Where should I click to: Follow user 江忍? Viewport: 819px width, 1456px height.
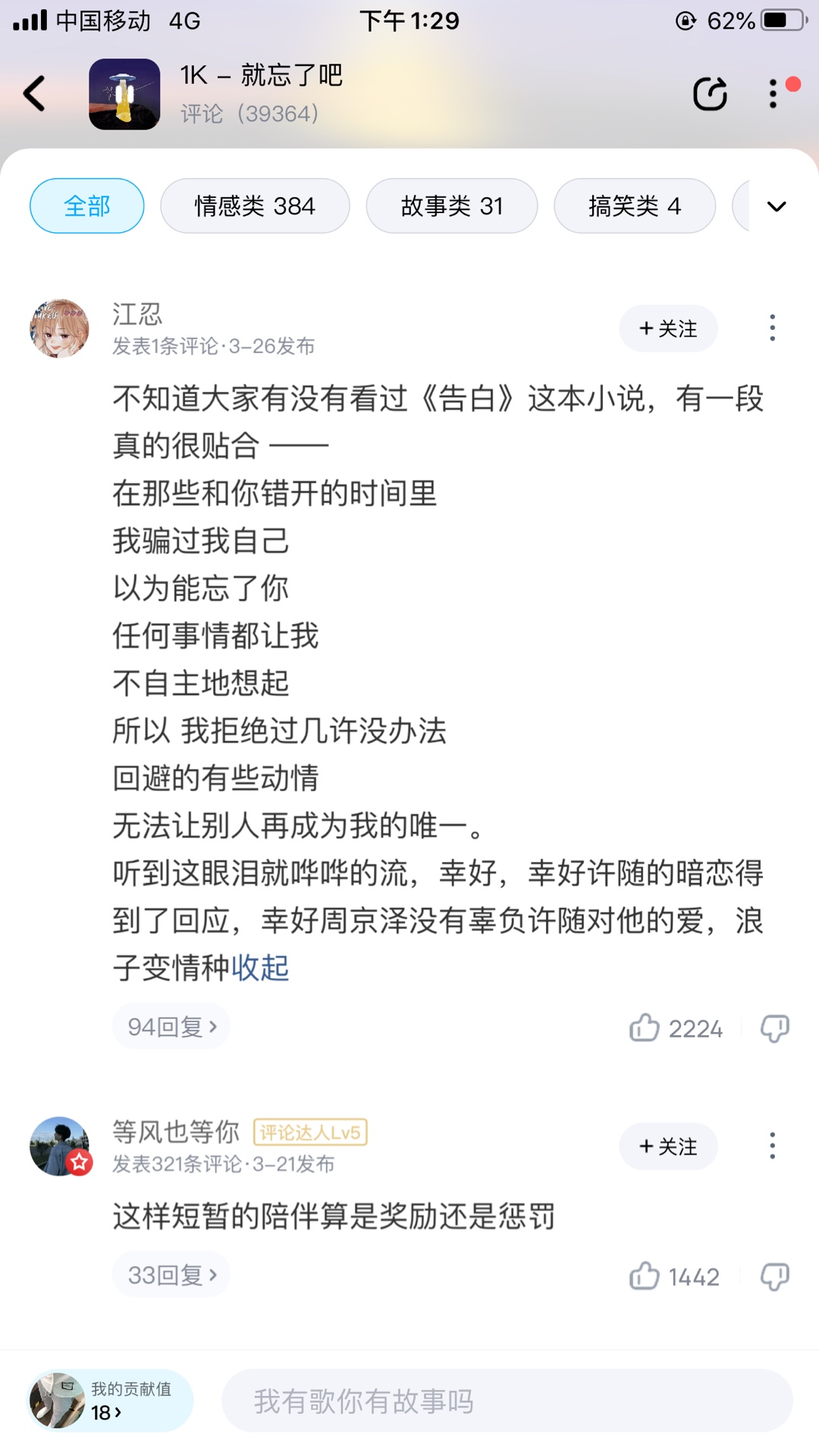click(668, 328)
